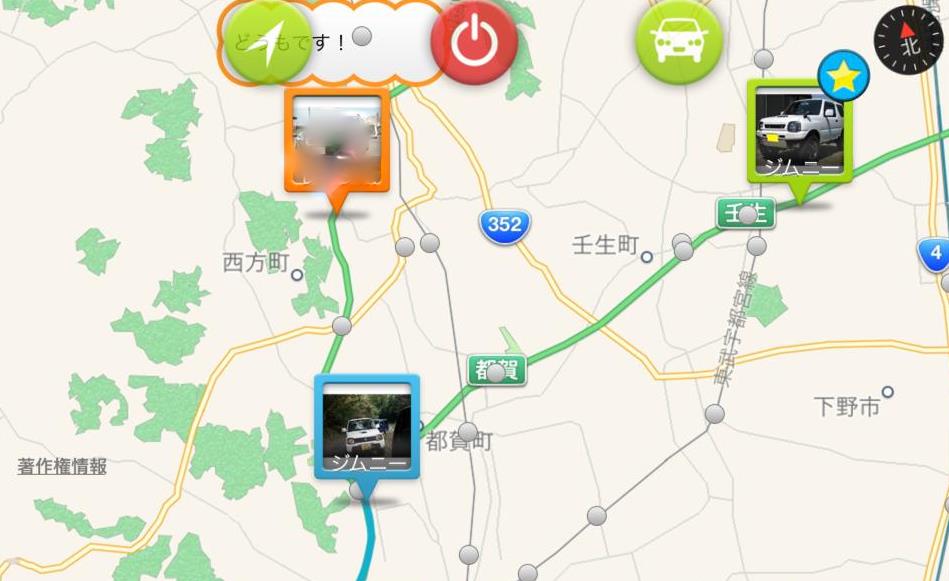949x581 pixels.
Task: Tap the green location arrow button
Action: [x=266, y=42]
